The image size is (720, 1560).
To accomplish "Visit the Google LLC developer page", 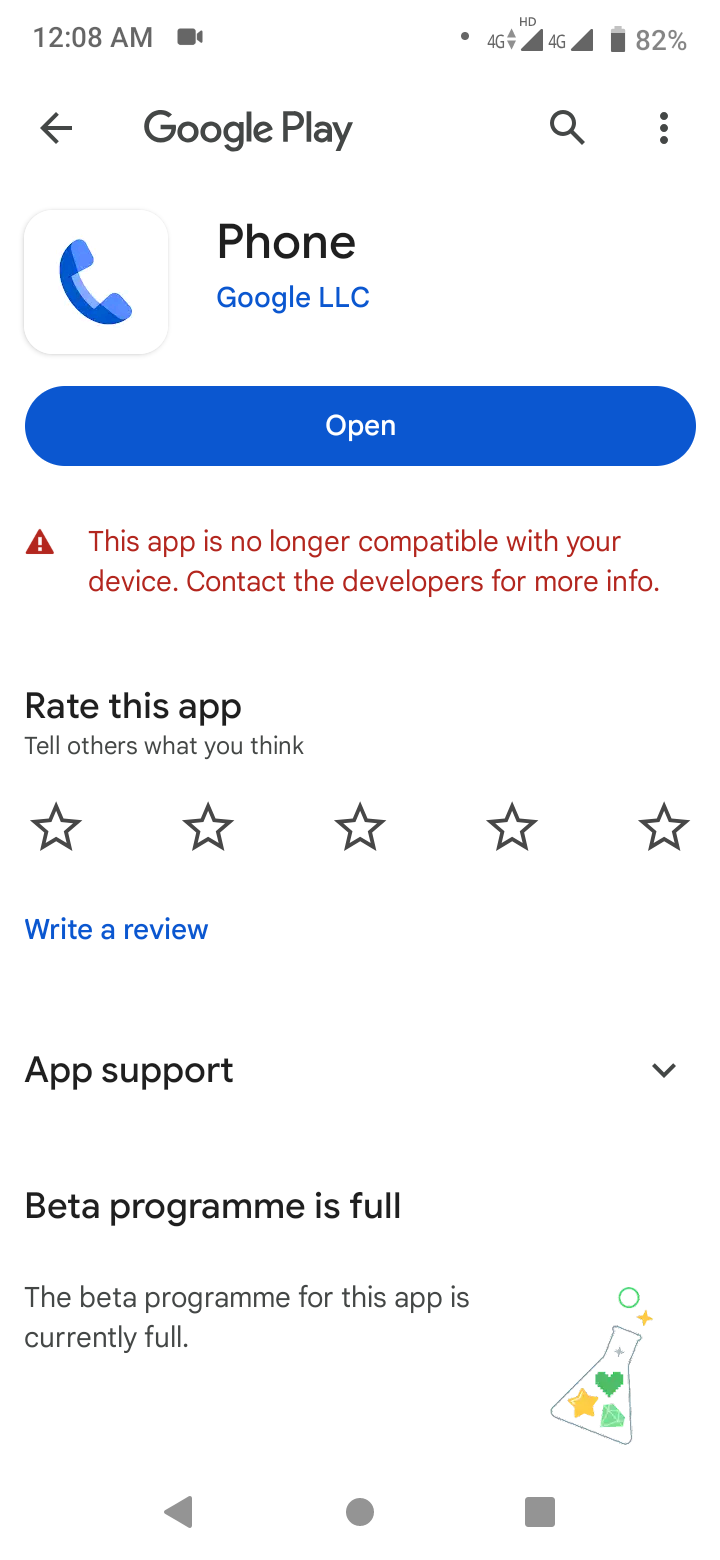I will [293, 297].
